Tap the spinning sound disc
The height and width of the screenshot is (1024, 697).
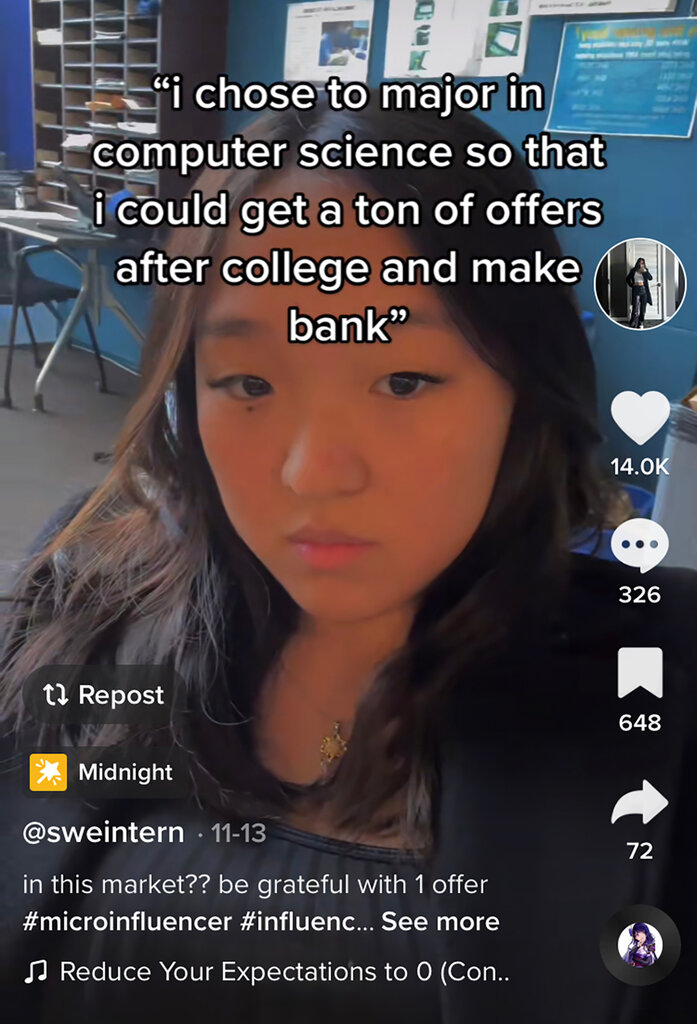coord(640,945)
